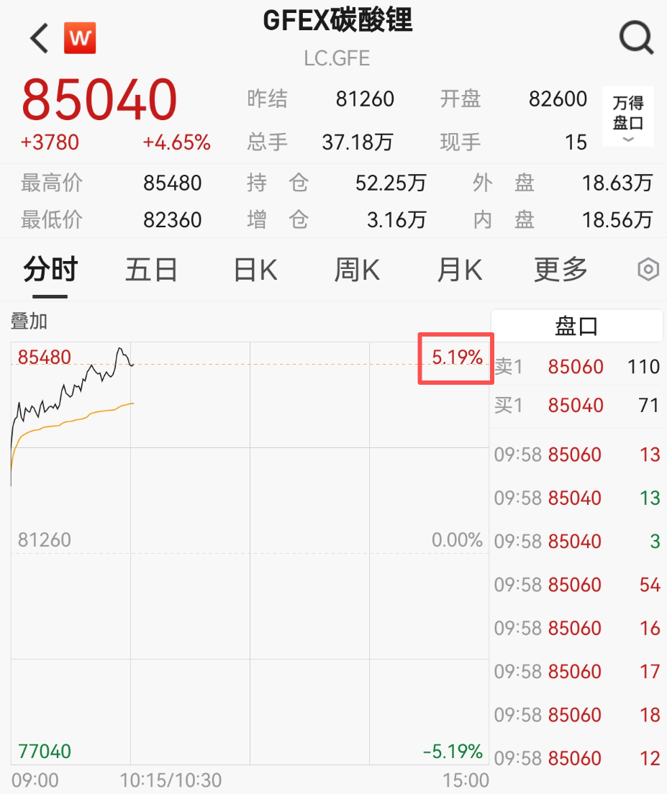The height and width of the screenshot is (794, 667).
Task: Open the search magnifier icon
Action: pyautogui.click(x=636, y=39)
